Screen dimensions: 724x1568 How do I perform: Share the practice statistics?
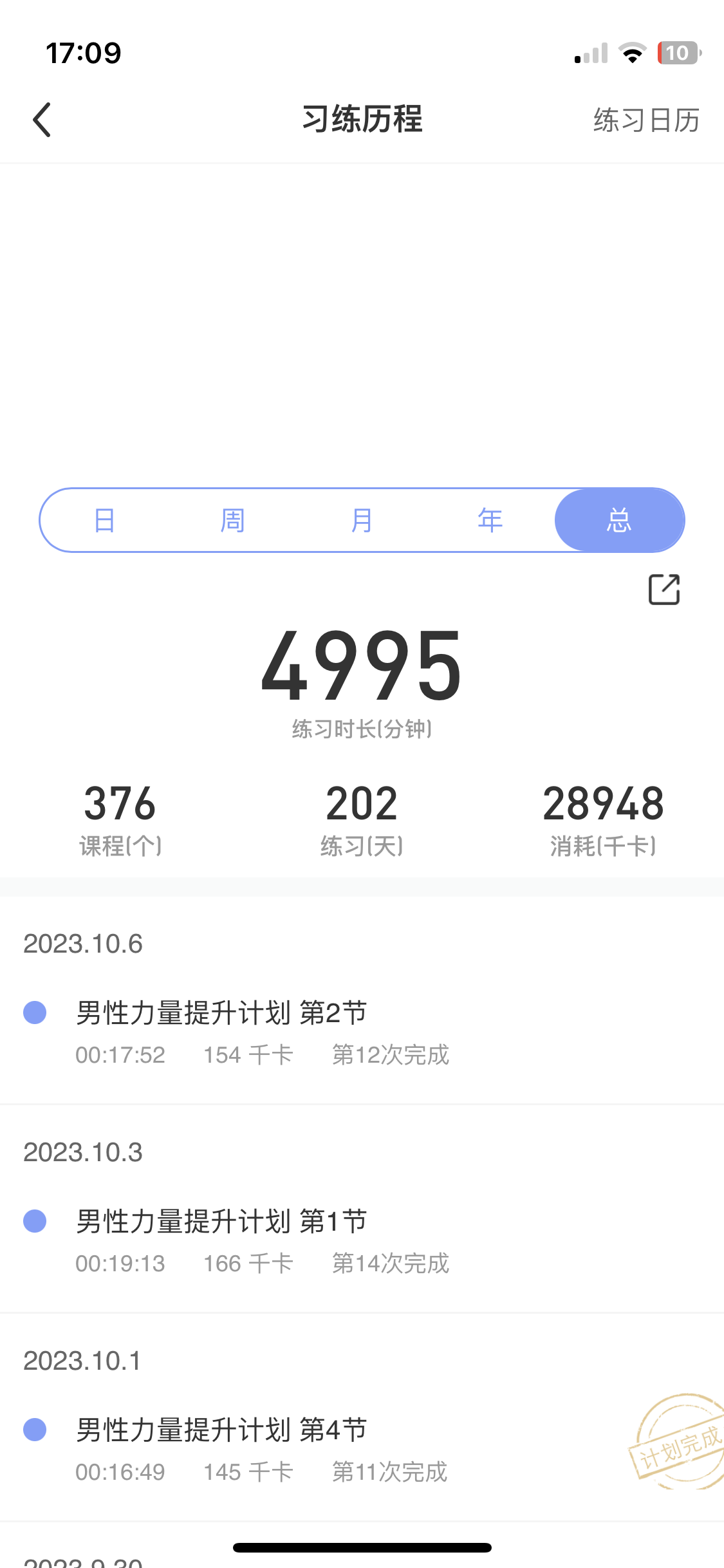(664, 590)
